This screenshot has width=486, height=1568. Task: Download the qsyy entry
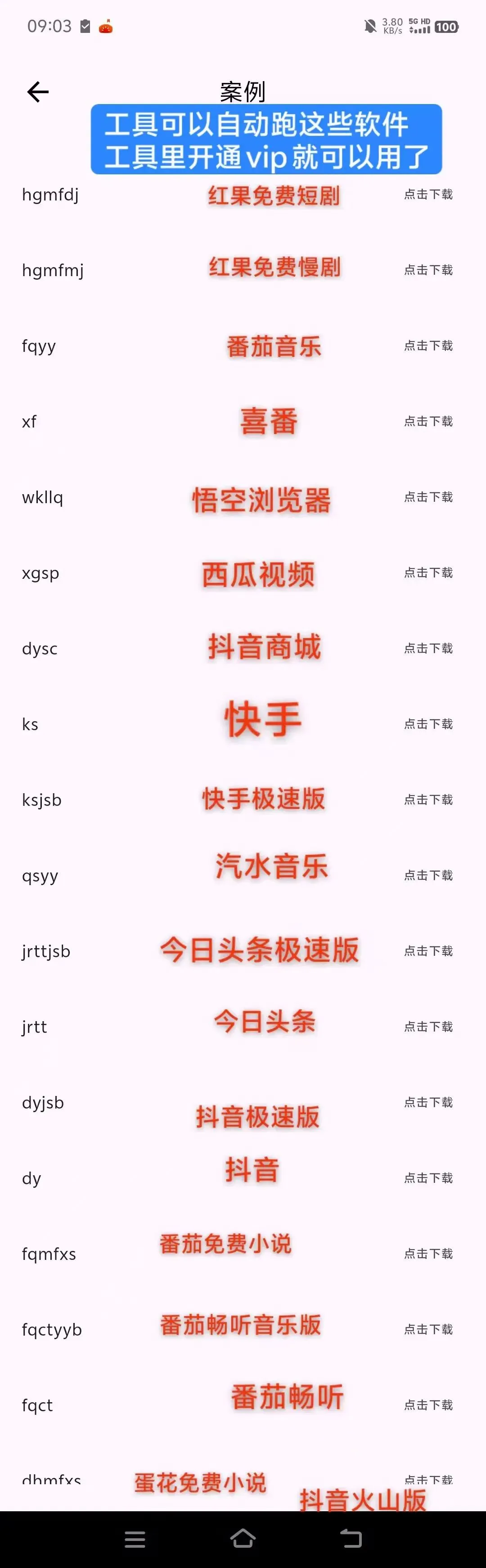click(428, 875)
